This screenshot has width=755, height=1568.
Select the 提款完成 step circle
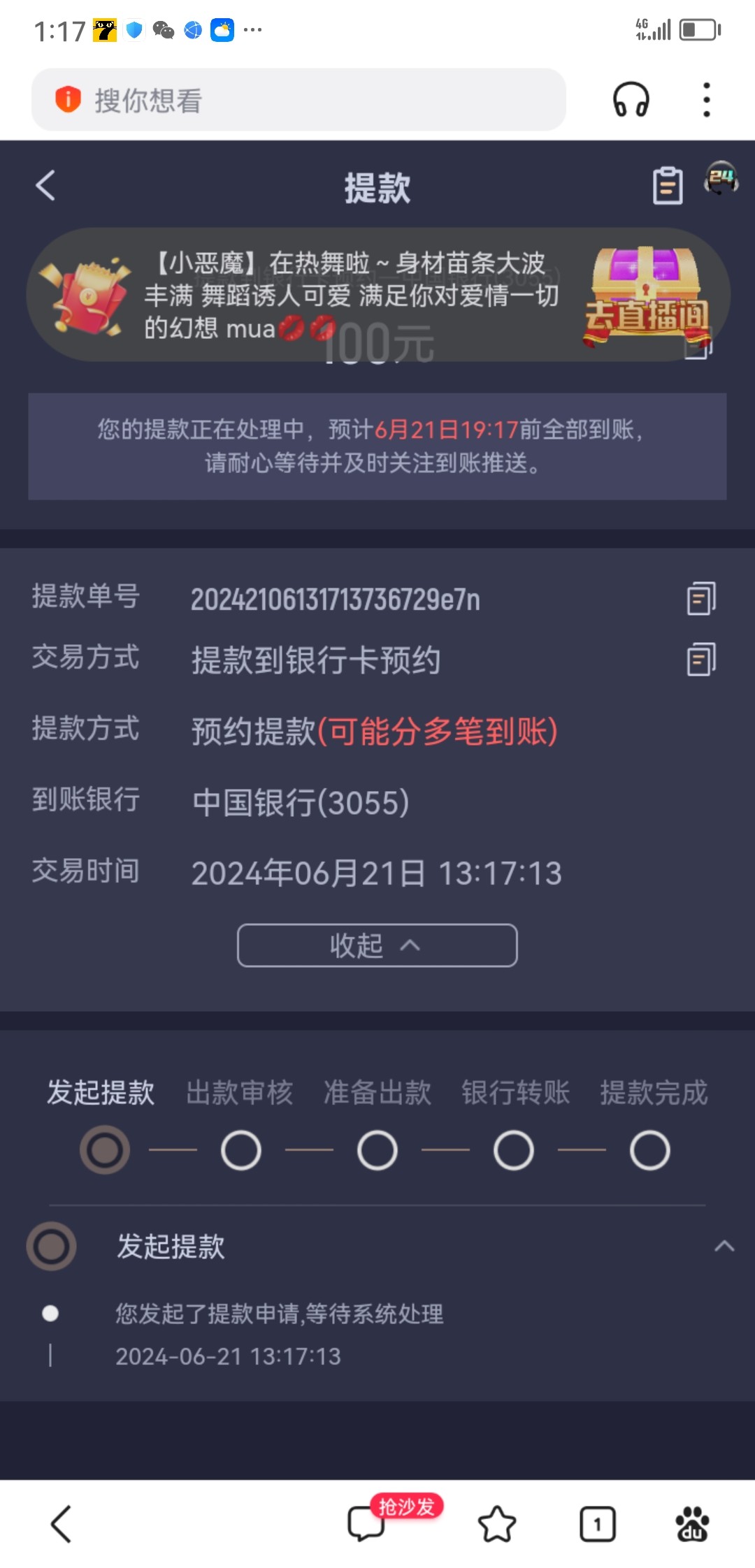click(649, 1148)
